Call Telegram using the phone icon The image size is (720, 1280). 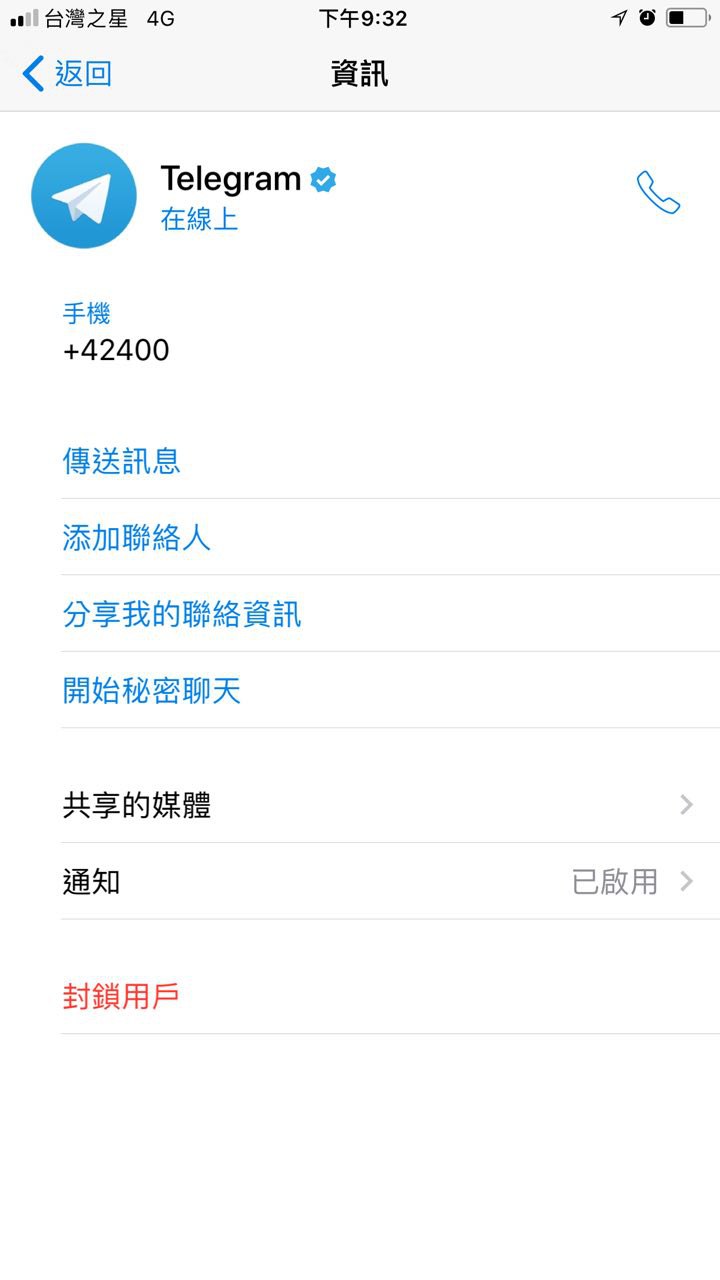658,193
